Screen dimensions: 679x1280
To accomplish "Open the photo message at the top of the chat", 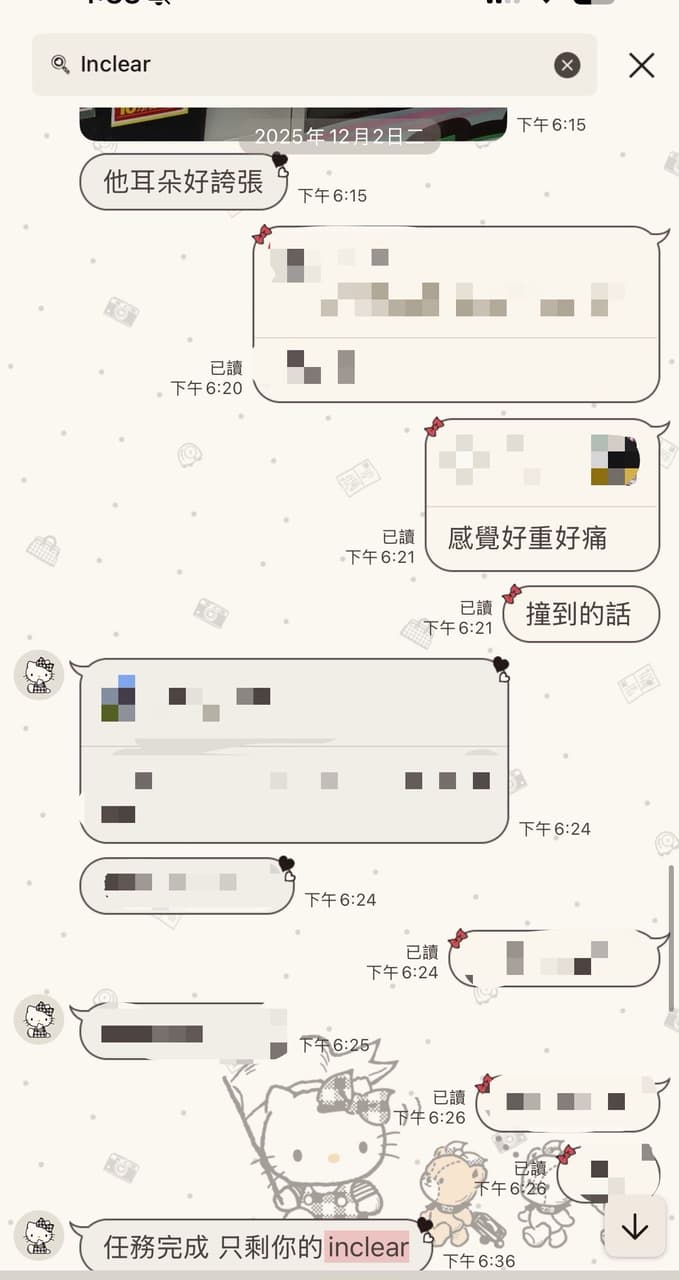I will (293, 123).
